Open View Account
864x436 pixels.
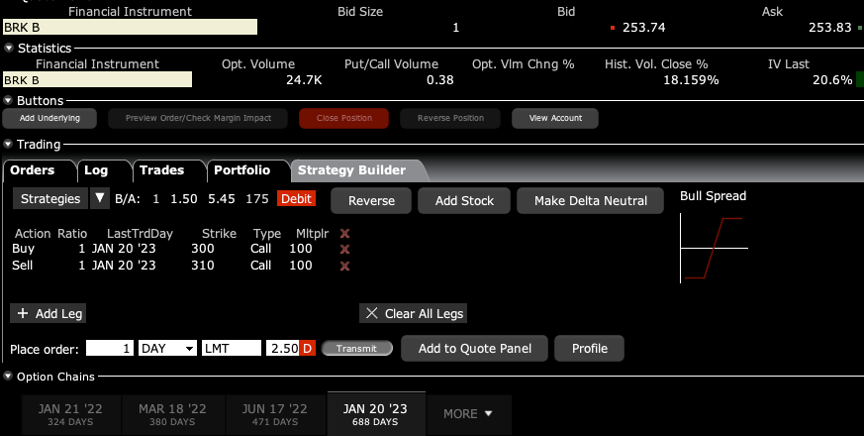coord(555,118)
